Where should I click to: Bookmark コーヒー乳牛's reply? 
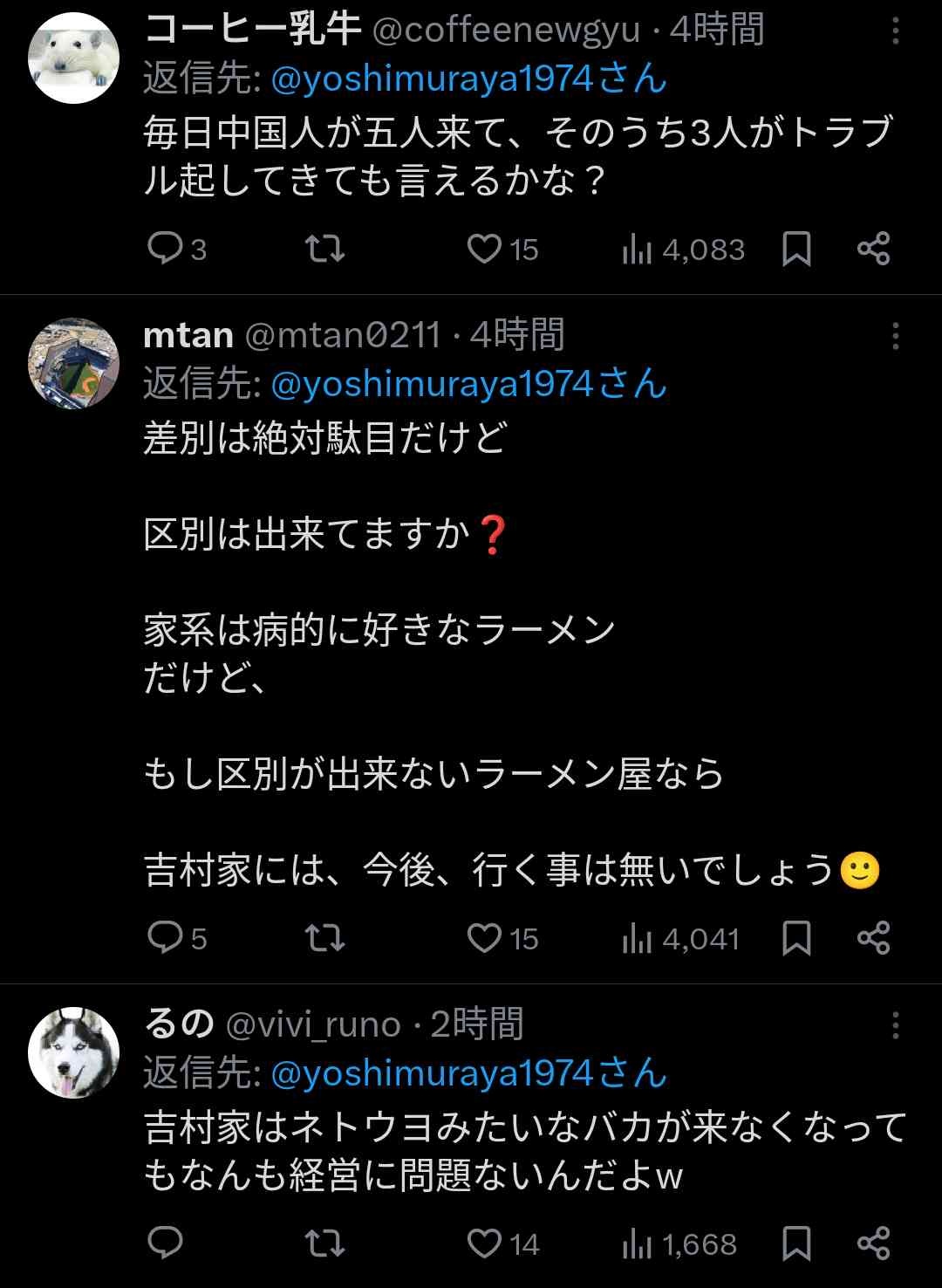click(796, 249)
